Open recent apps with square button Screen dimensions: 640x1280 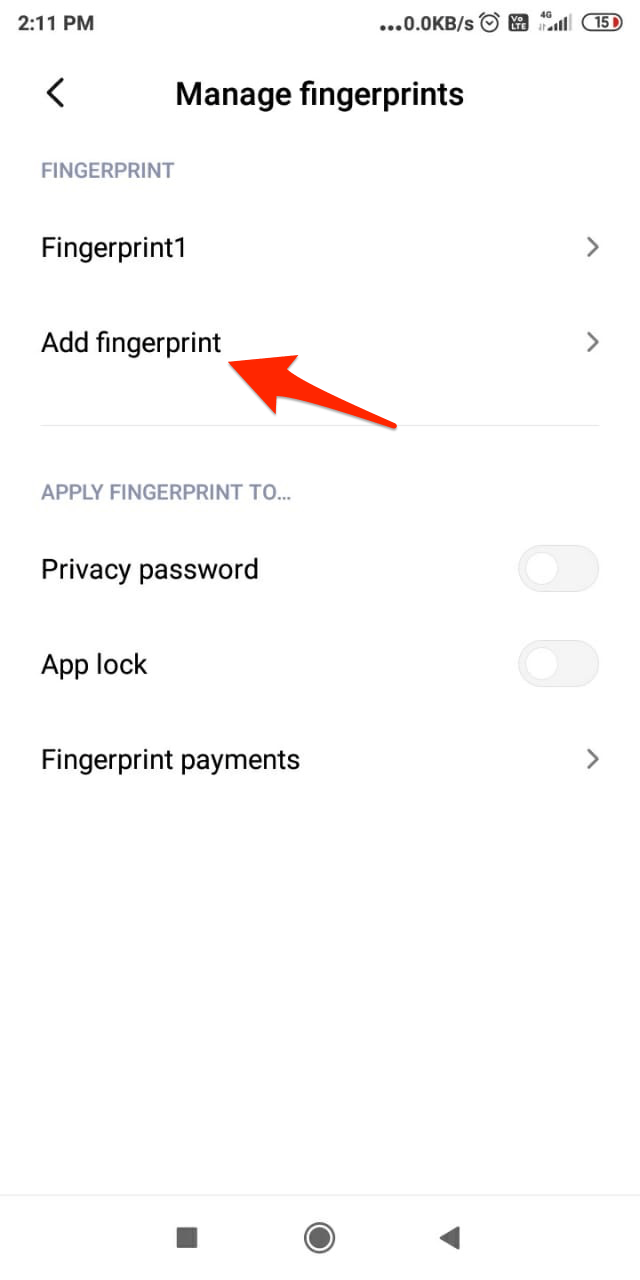(187, 1238)
